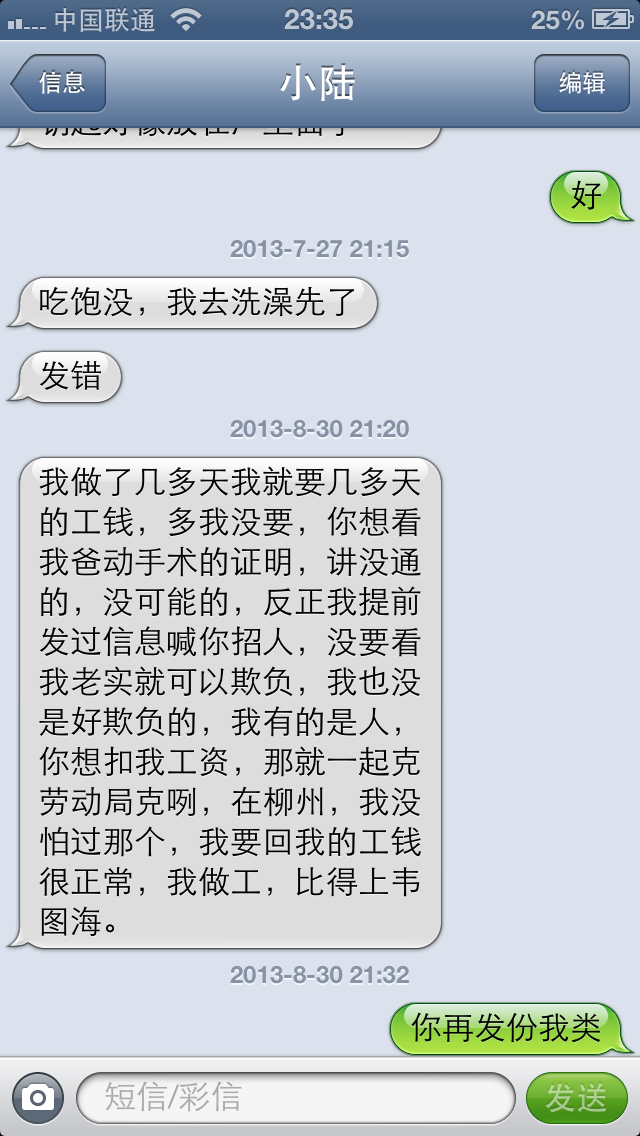
Task: Go back to the 信息 list
Action: click(x=58, y=83)
